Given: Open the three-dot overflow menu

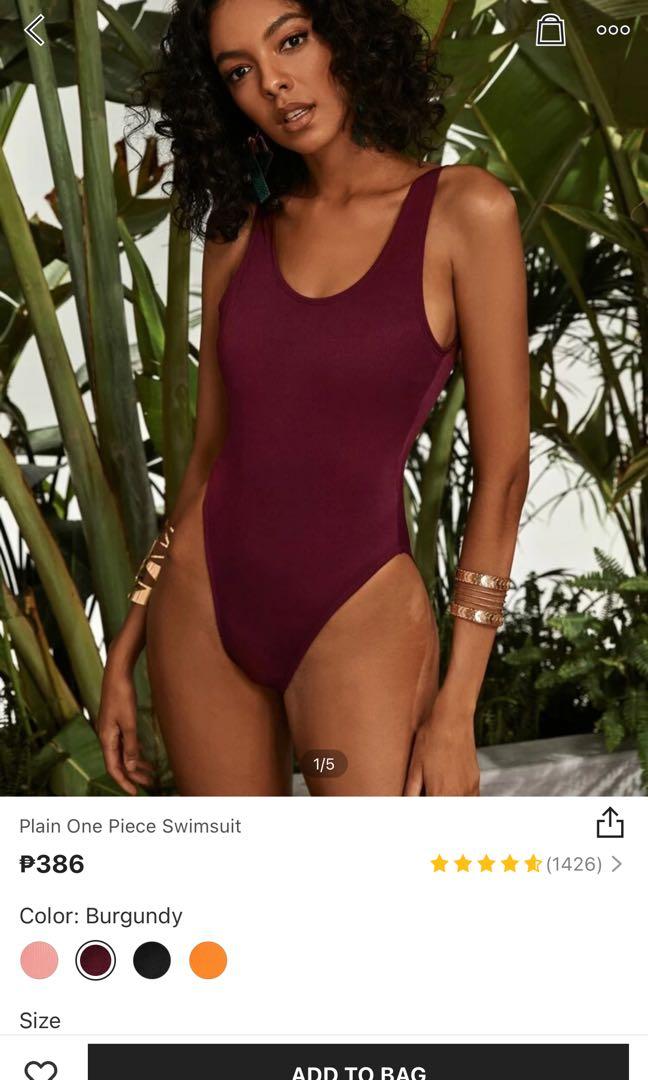Looking at the screenshot, I should click(x=613, y=30).
